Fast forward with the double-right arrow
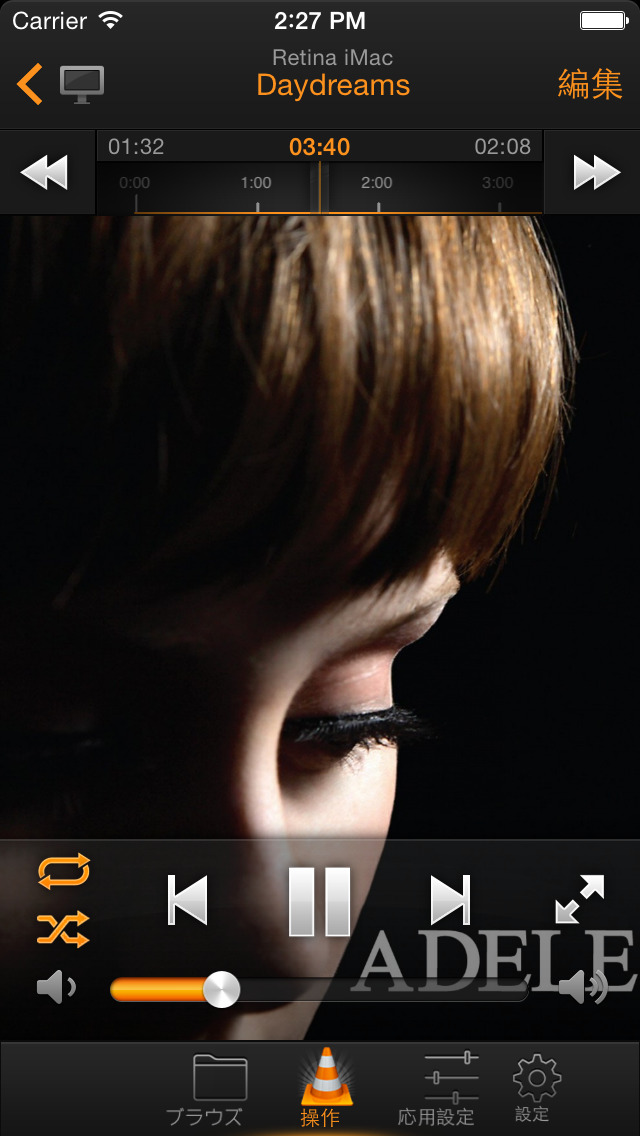 click(x=596, y=173)
